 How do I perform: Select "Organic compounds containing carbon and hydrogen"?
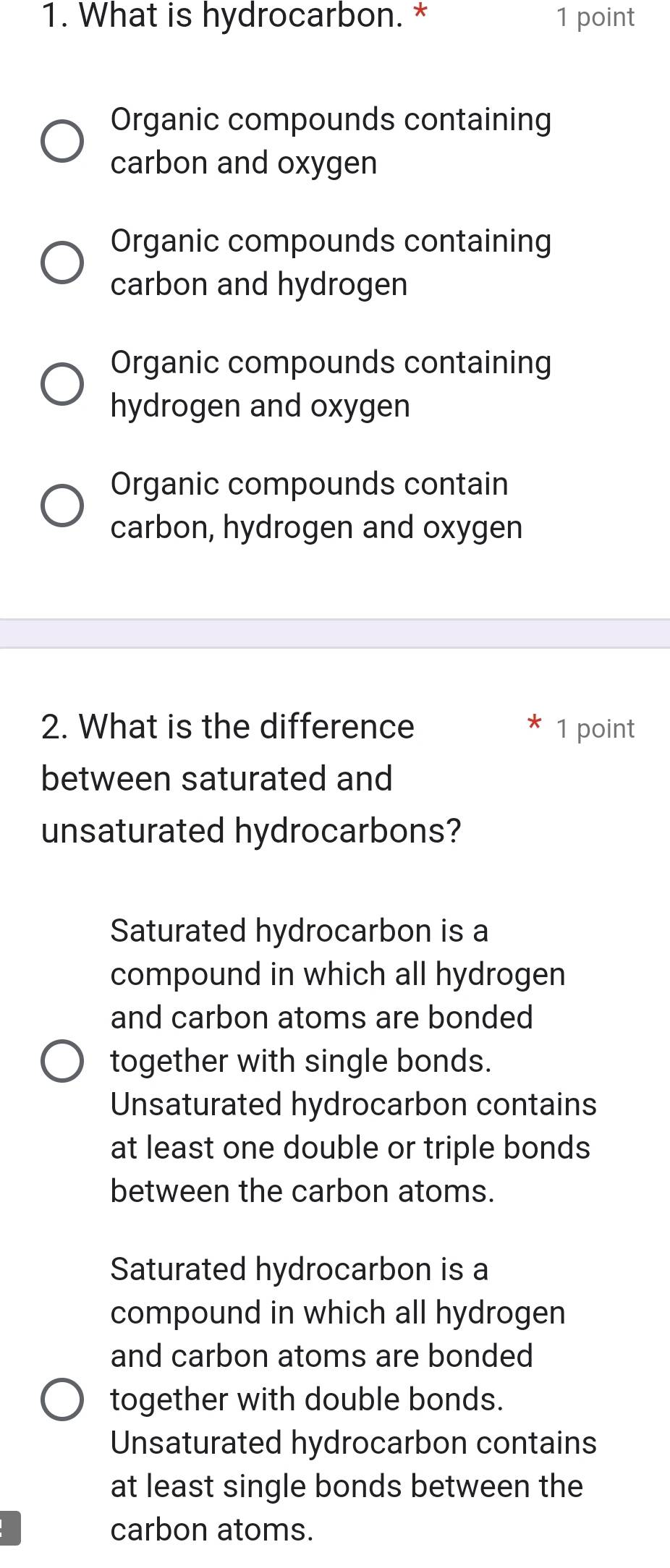pyautogui.click(x=62, y=263)
